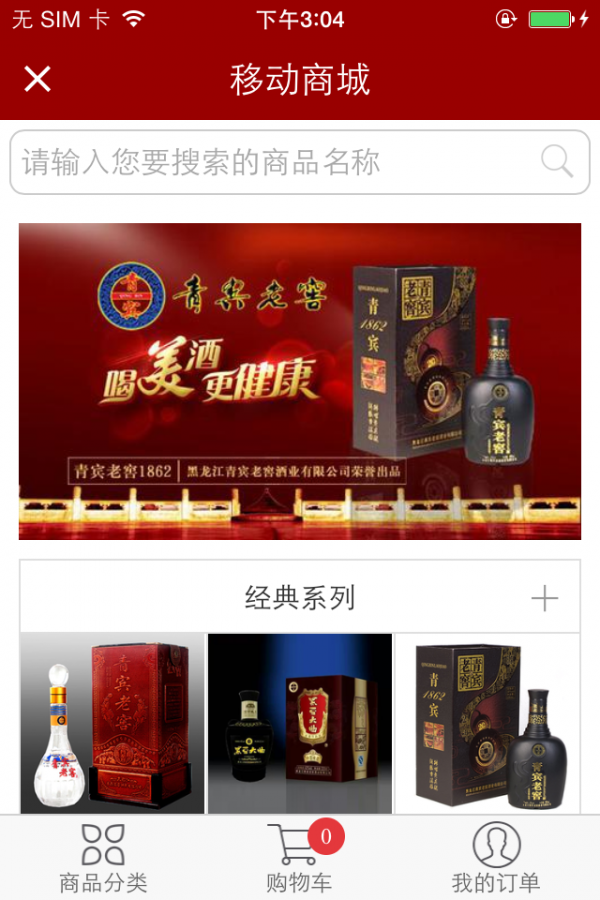Tap the magnifier search icon
Image resolution: width=600 pixels, height=900 pixels.
(557, 161)
